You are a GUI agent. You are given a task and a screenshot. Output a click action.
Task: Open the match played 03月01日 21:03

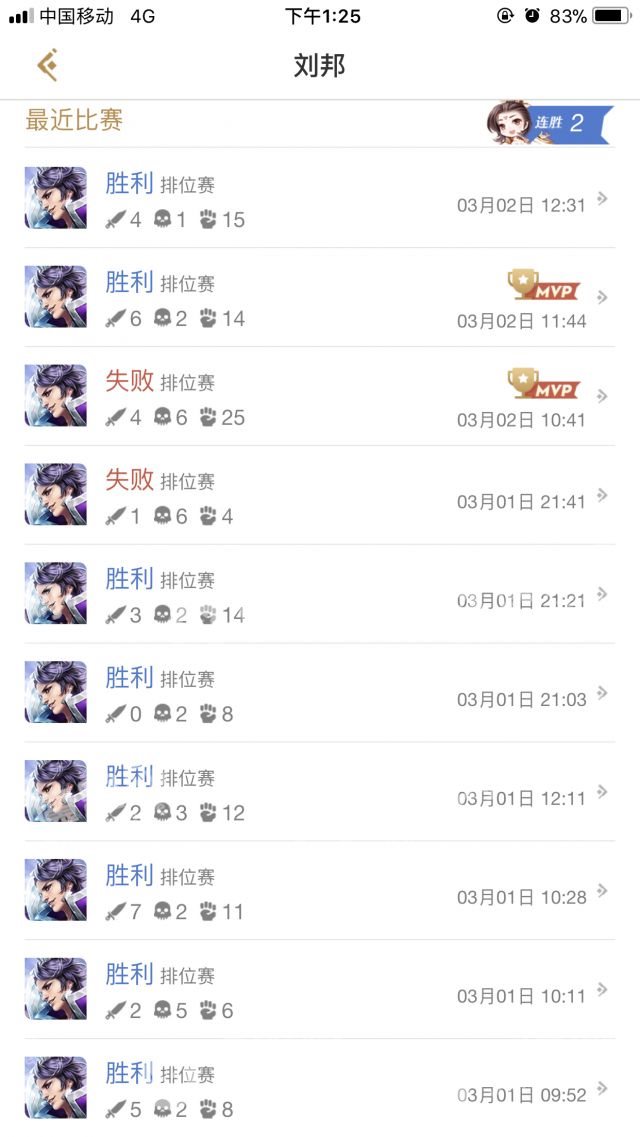pyautogui.click(x=320, y=693)
